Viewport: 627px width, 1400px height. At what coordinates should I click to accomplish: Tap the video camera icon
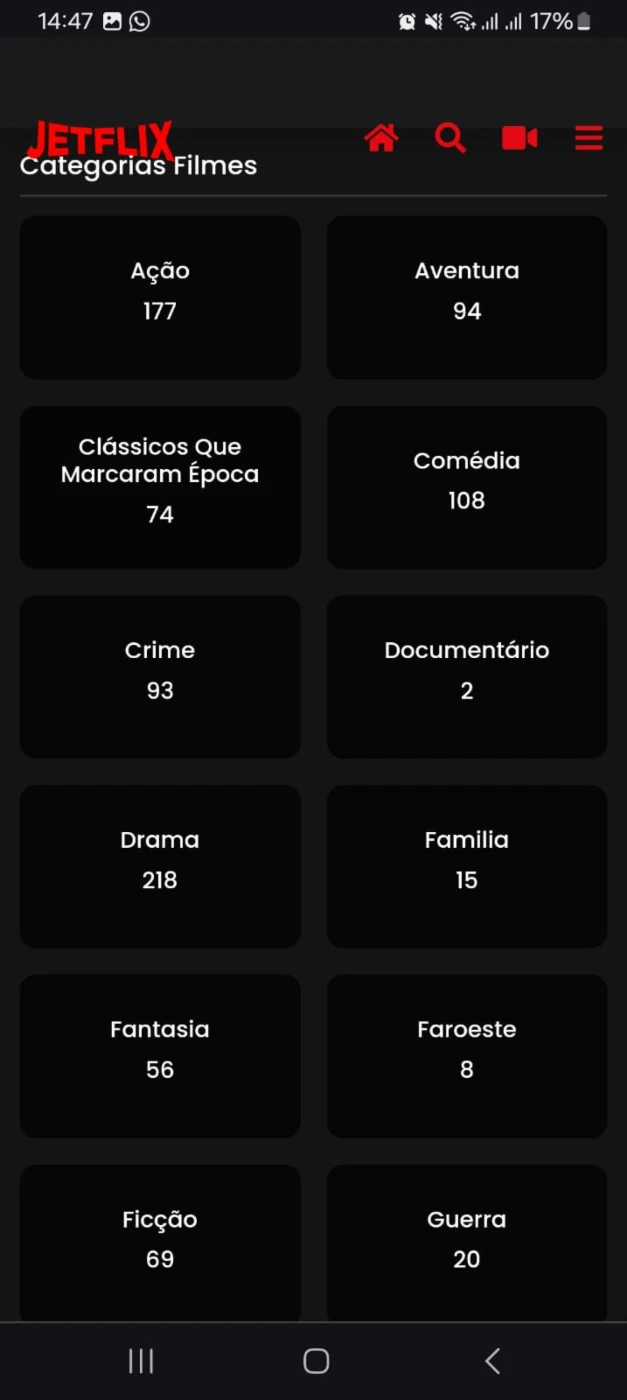519,138
